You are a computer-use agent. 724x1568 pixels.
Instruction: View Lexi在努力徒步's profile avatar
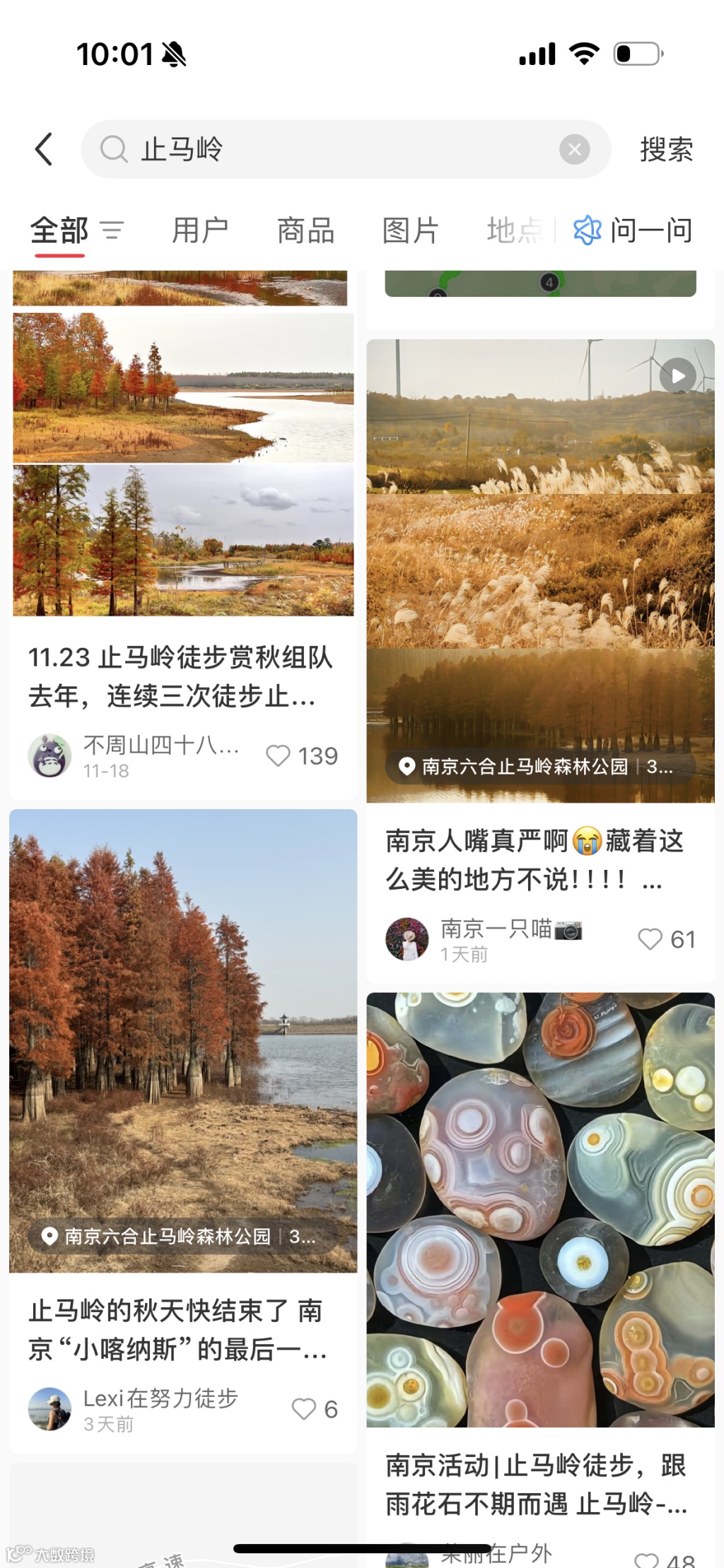pos(49,1409)
